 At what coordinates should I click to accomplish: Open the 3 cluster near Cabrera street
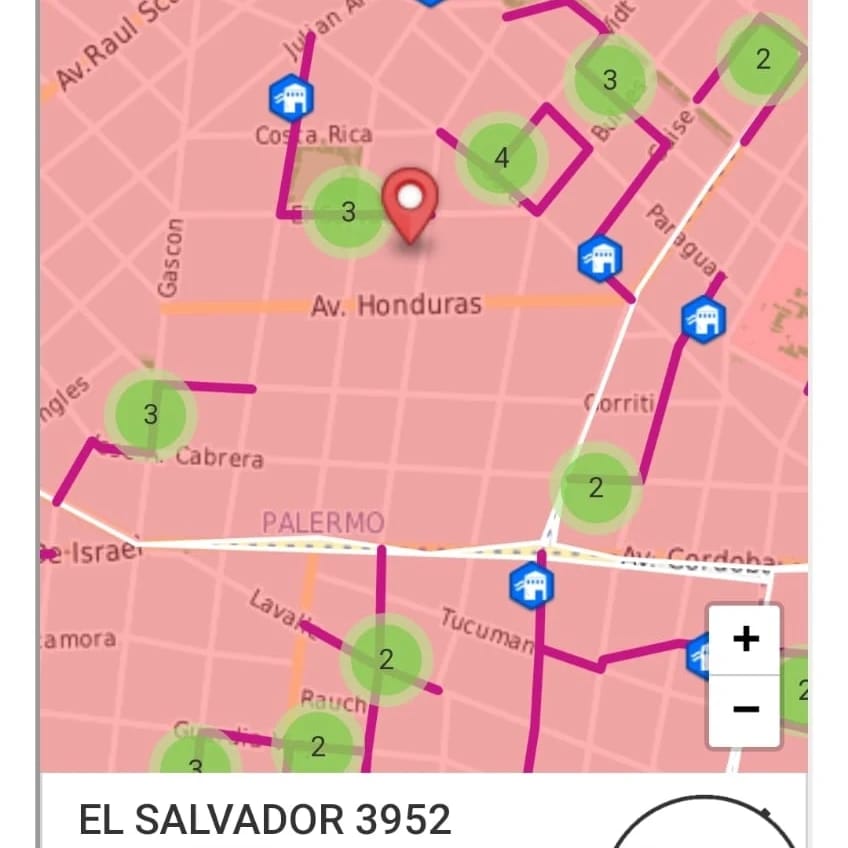(x=151, y=414)
